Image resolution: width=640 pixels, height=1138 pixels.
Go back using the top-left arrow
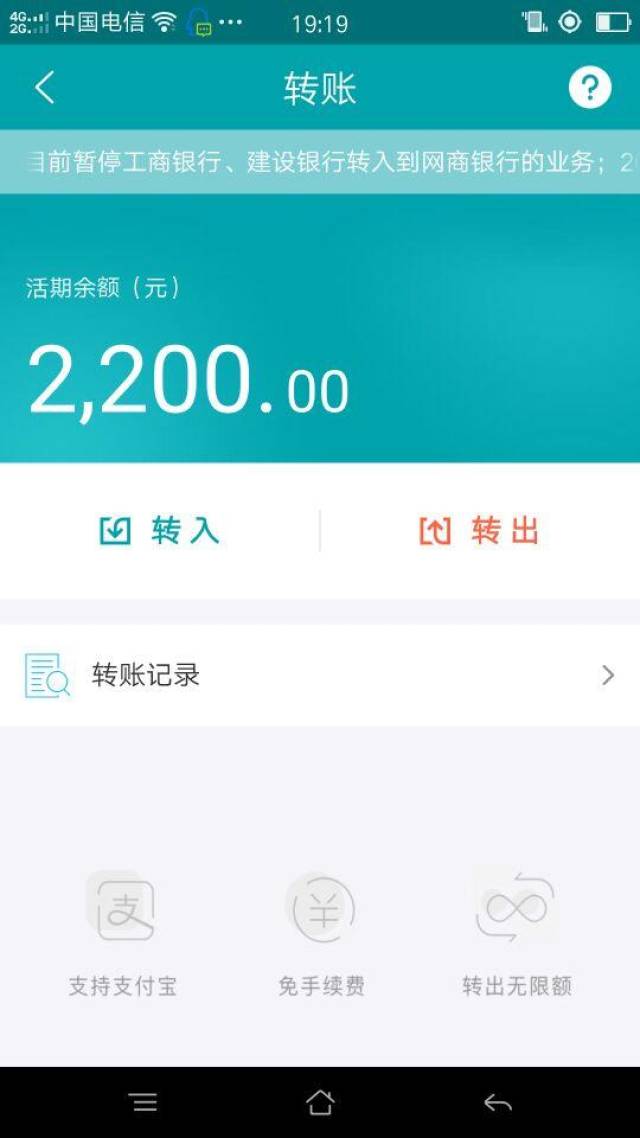(x=45, y=88)
